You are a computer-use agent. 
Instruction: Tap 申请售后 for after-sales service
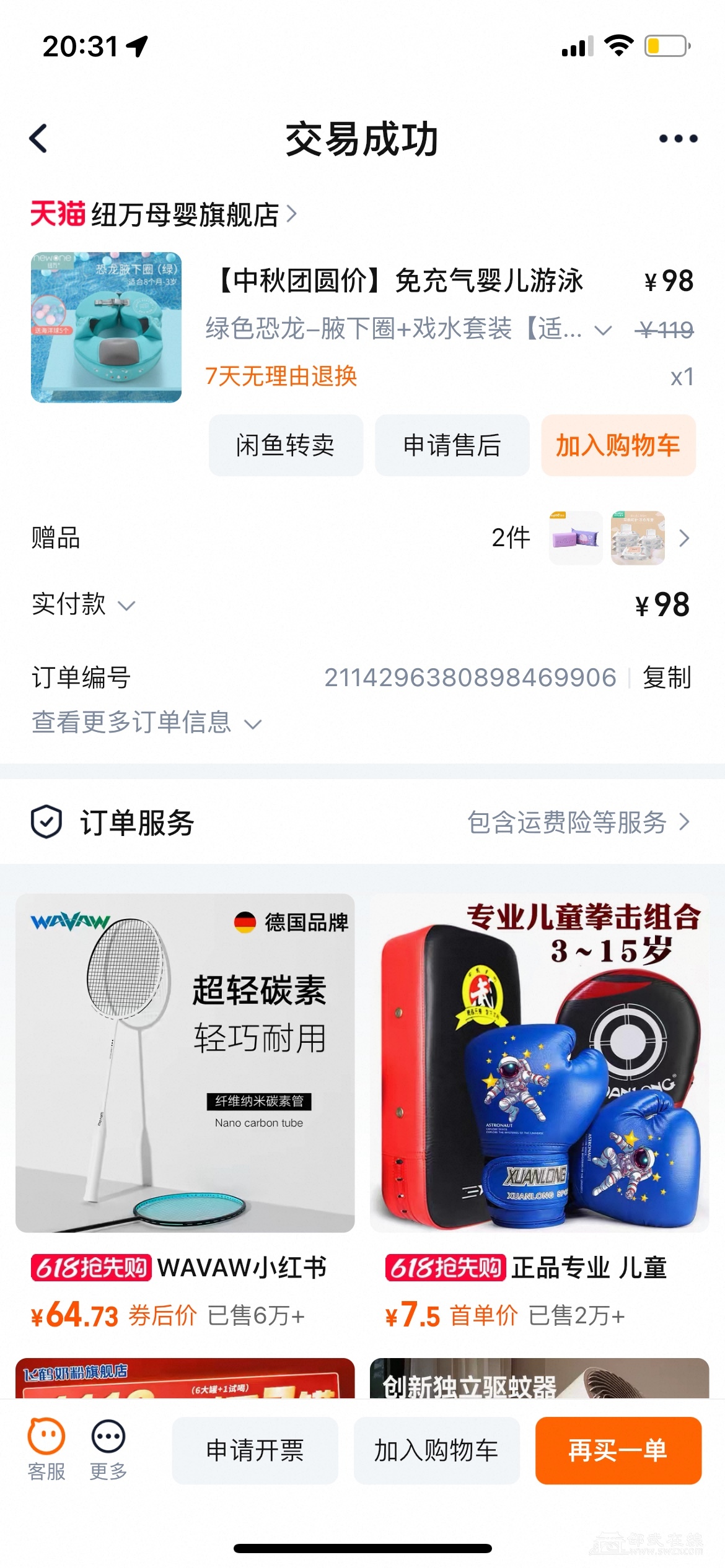(x=452, y=445)
